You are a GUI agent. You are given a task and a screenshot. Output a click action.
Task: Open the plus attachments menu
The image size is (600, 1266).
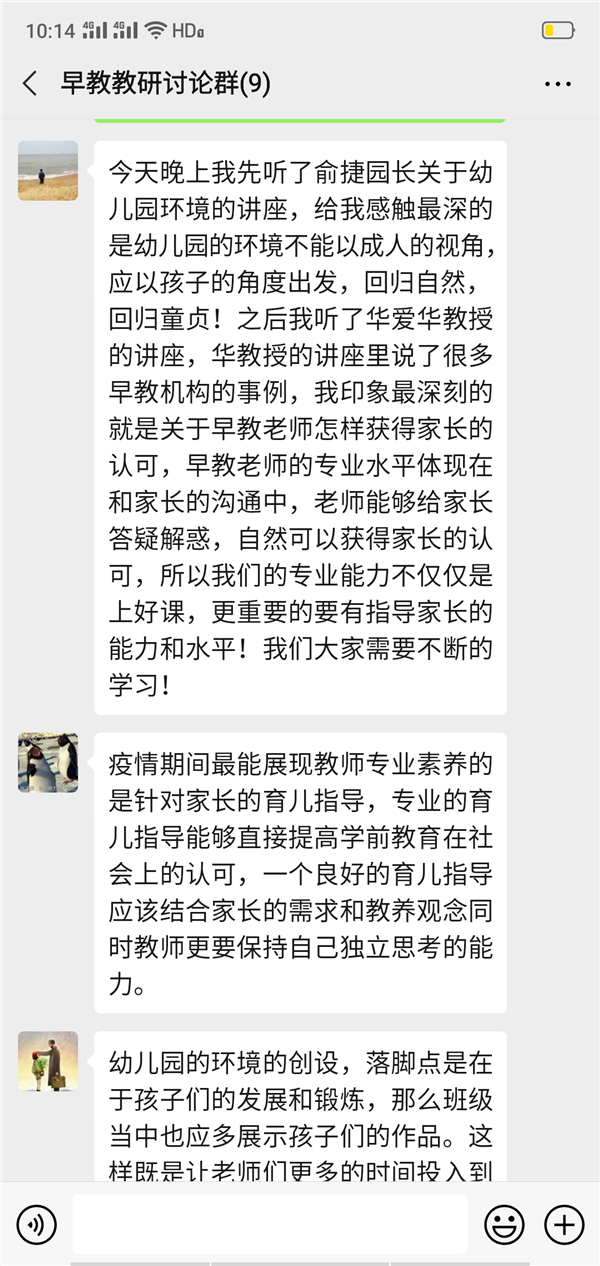(x=564, y=1224)
